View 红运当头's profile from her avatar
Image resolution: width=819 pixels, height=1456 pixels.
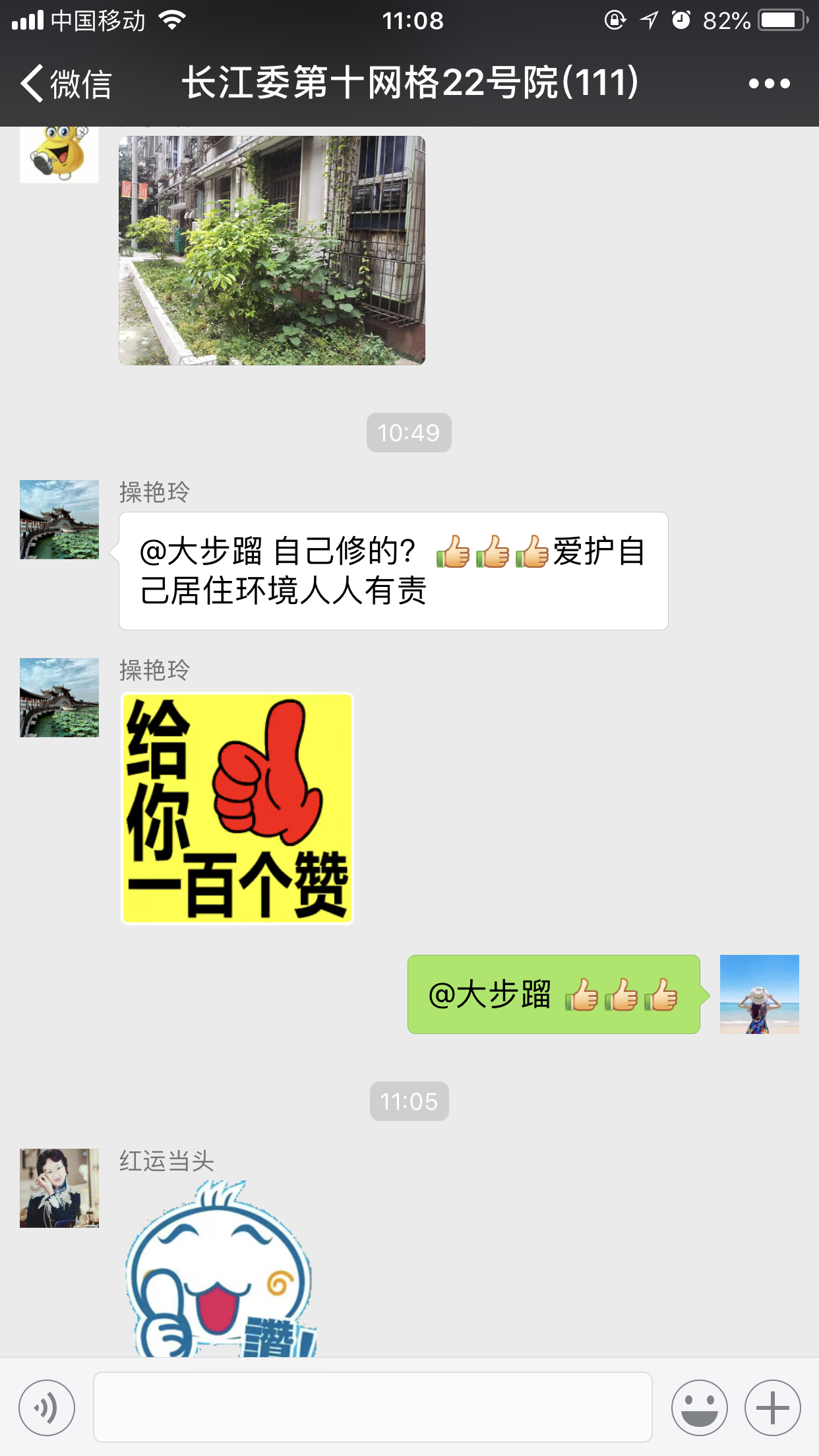tap(59, 1188)
